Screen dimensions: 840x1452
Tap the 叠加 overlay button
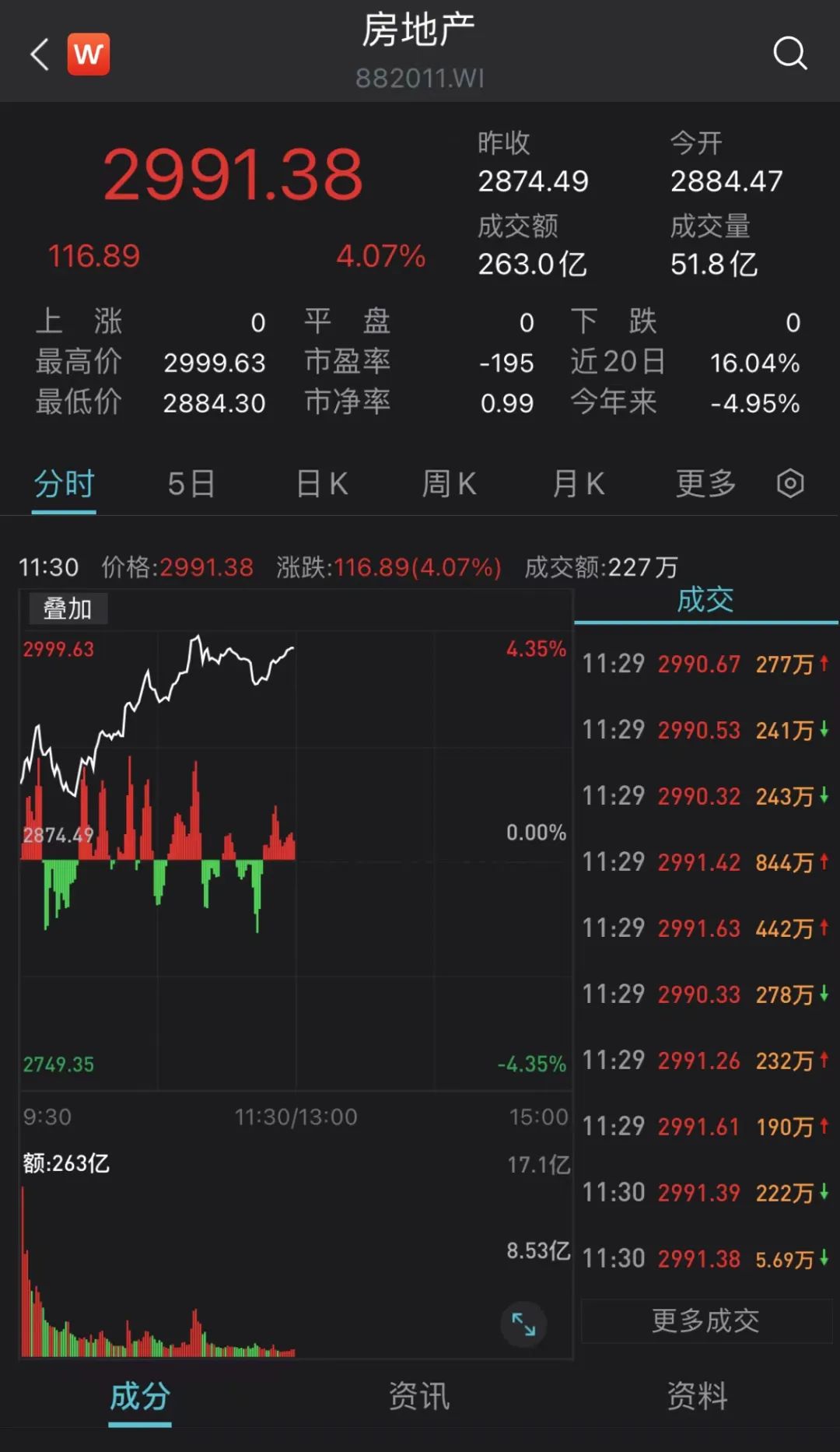coord(68,609)
